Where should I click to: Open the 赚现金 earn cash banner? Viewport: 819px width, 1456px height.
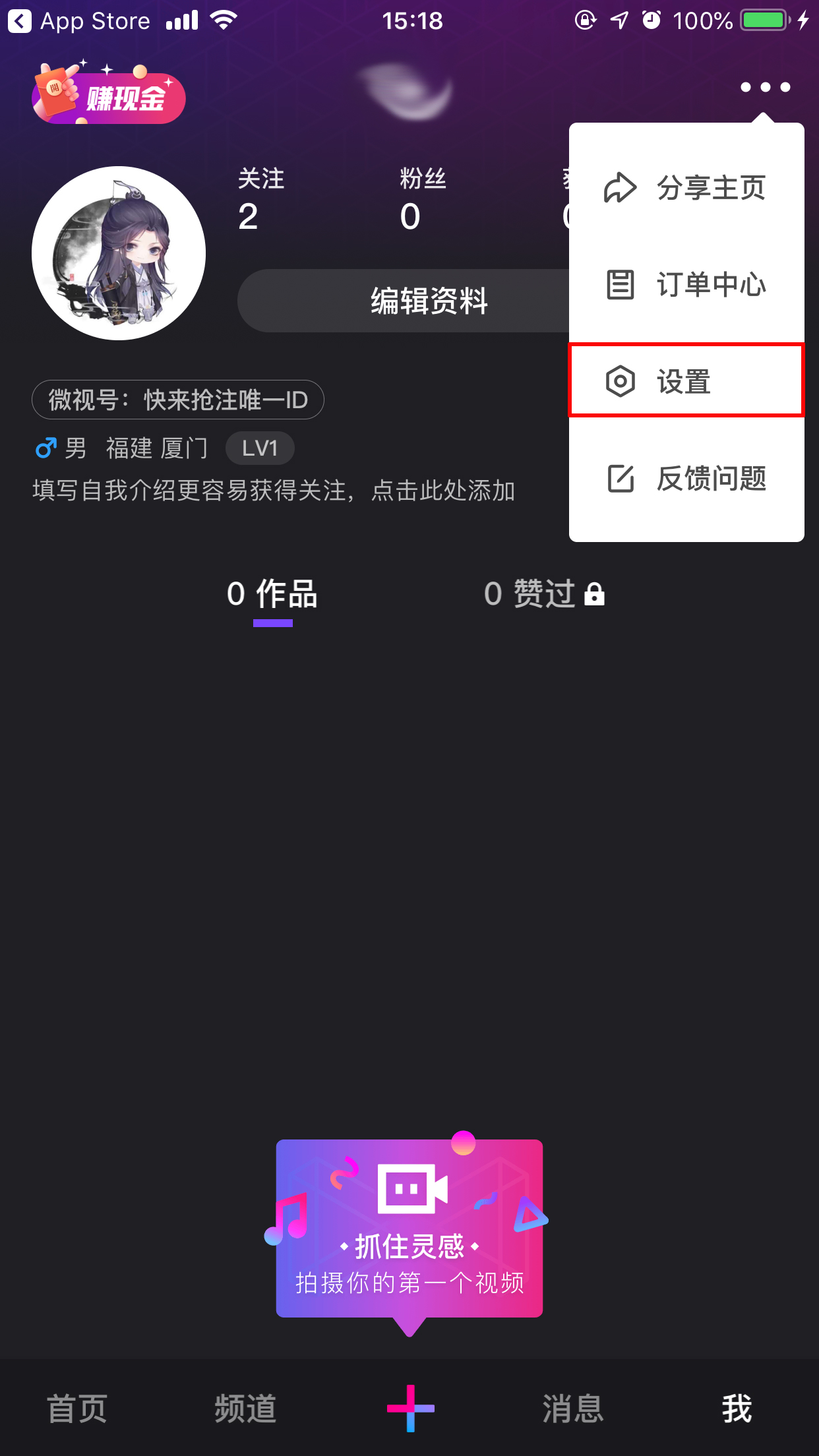coord(109,97)
